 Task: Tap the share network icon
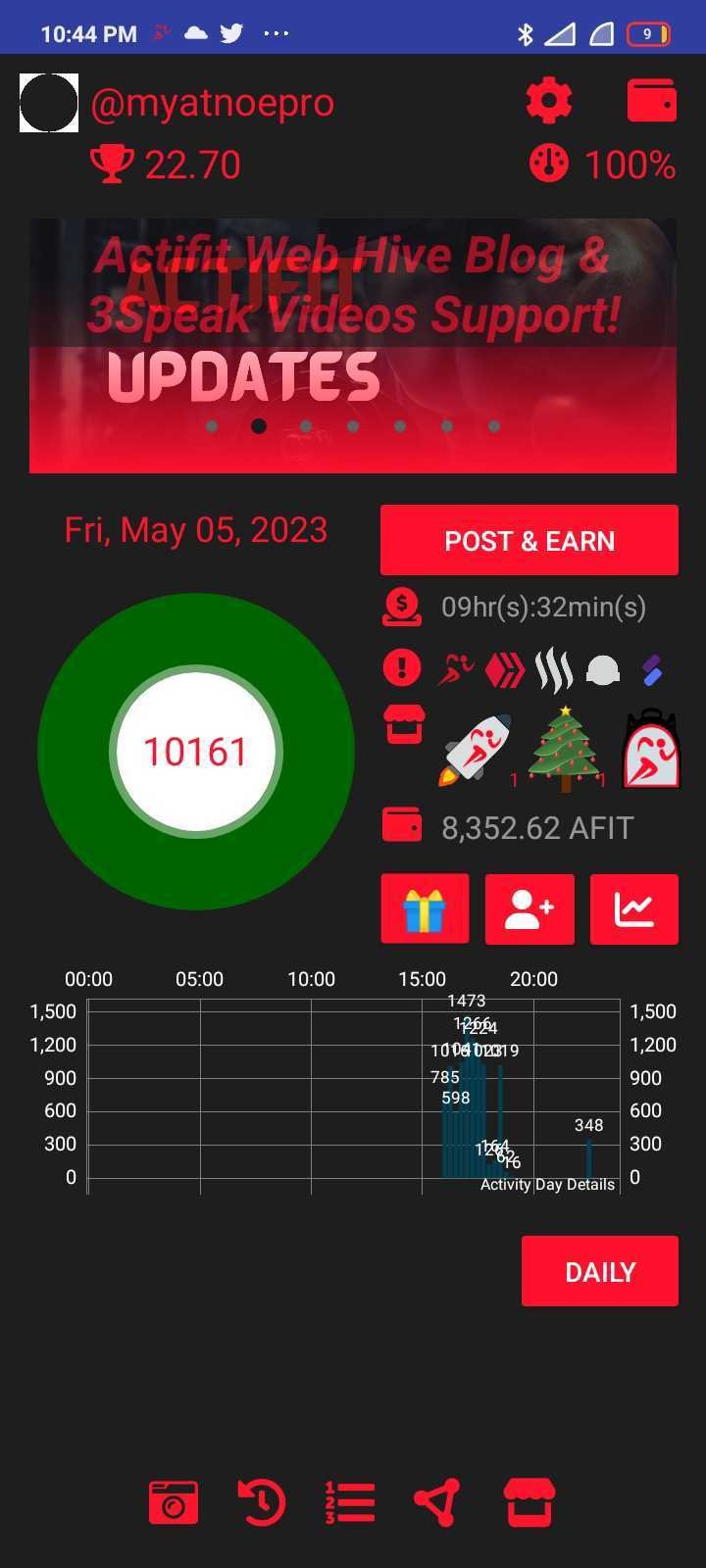[x=437, y=1502]
